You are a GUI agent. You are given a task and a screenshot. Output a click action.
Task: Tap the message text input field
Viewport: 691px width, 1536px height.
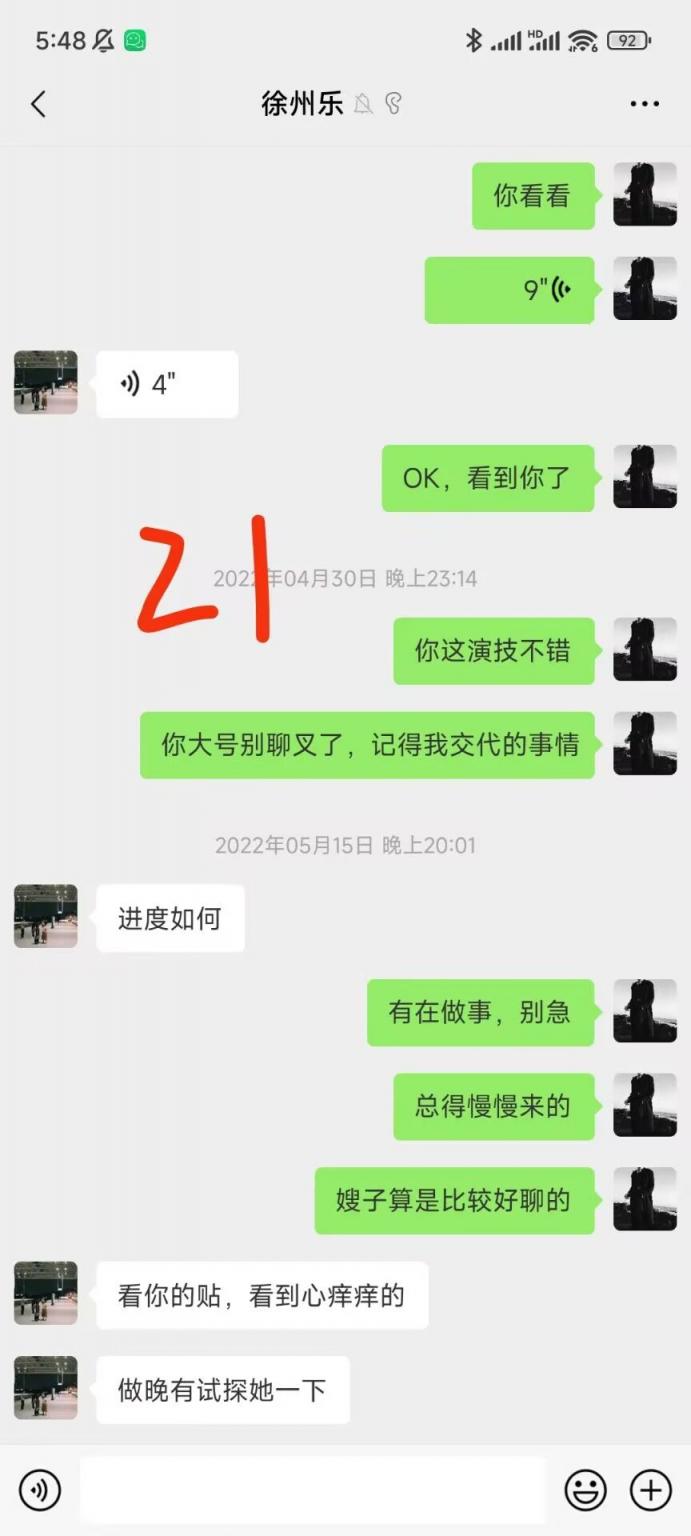pyautogui.click(x=312, y=1490)
